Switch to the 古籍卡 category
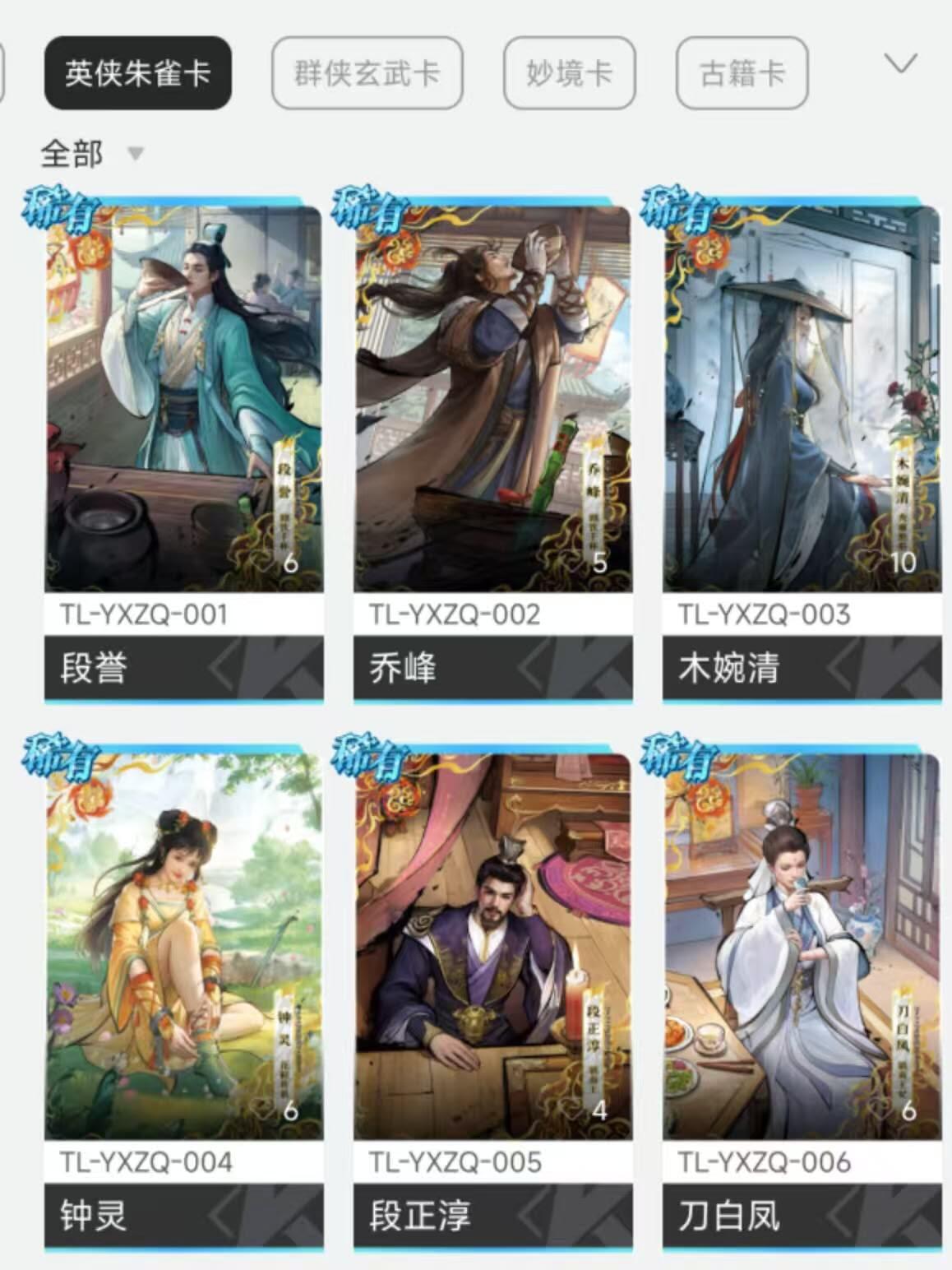The width and height of the screenshot is (952, 1270). (x=742, y=74)
